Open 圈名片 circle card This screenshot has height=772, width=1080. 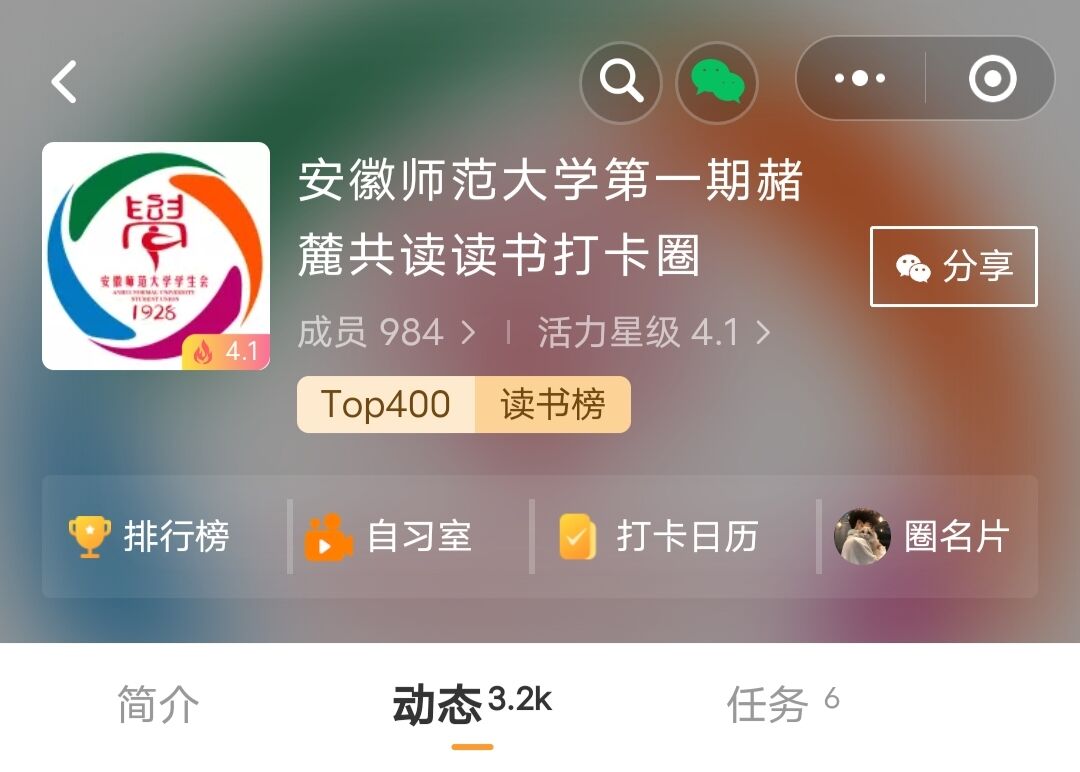click(x=924, y=537)
